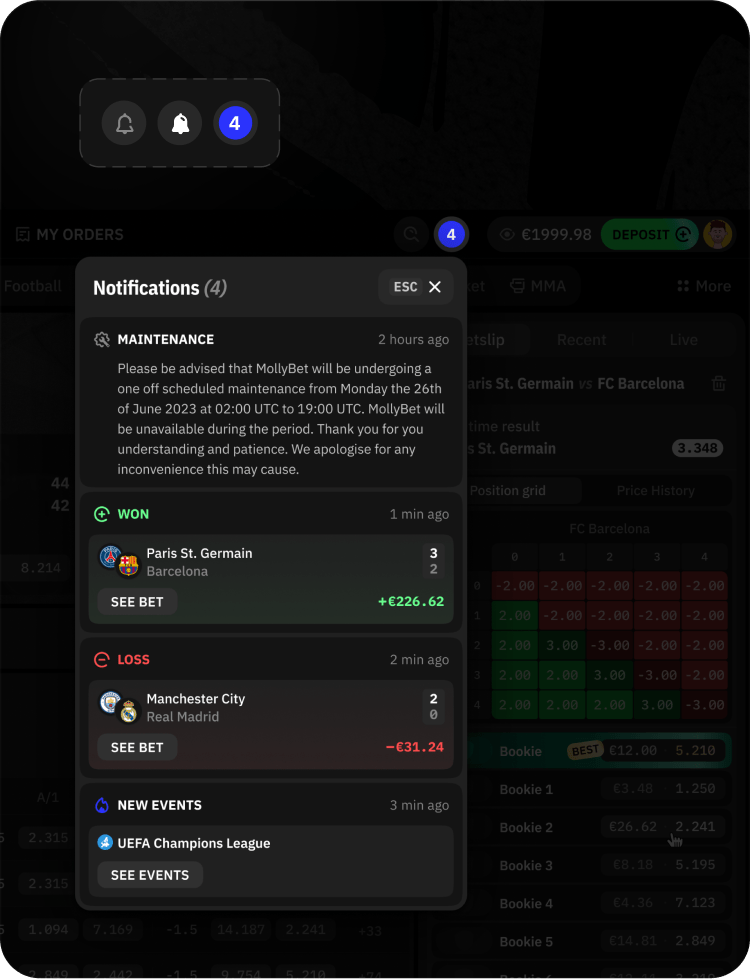Image resolution: width=750 pixels, height=979 pixels.
Task: Tap SEE BET on Manchester City loss
Action: (137, 747)
